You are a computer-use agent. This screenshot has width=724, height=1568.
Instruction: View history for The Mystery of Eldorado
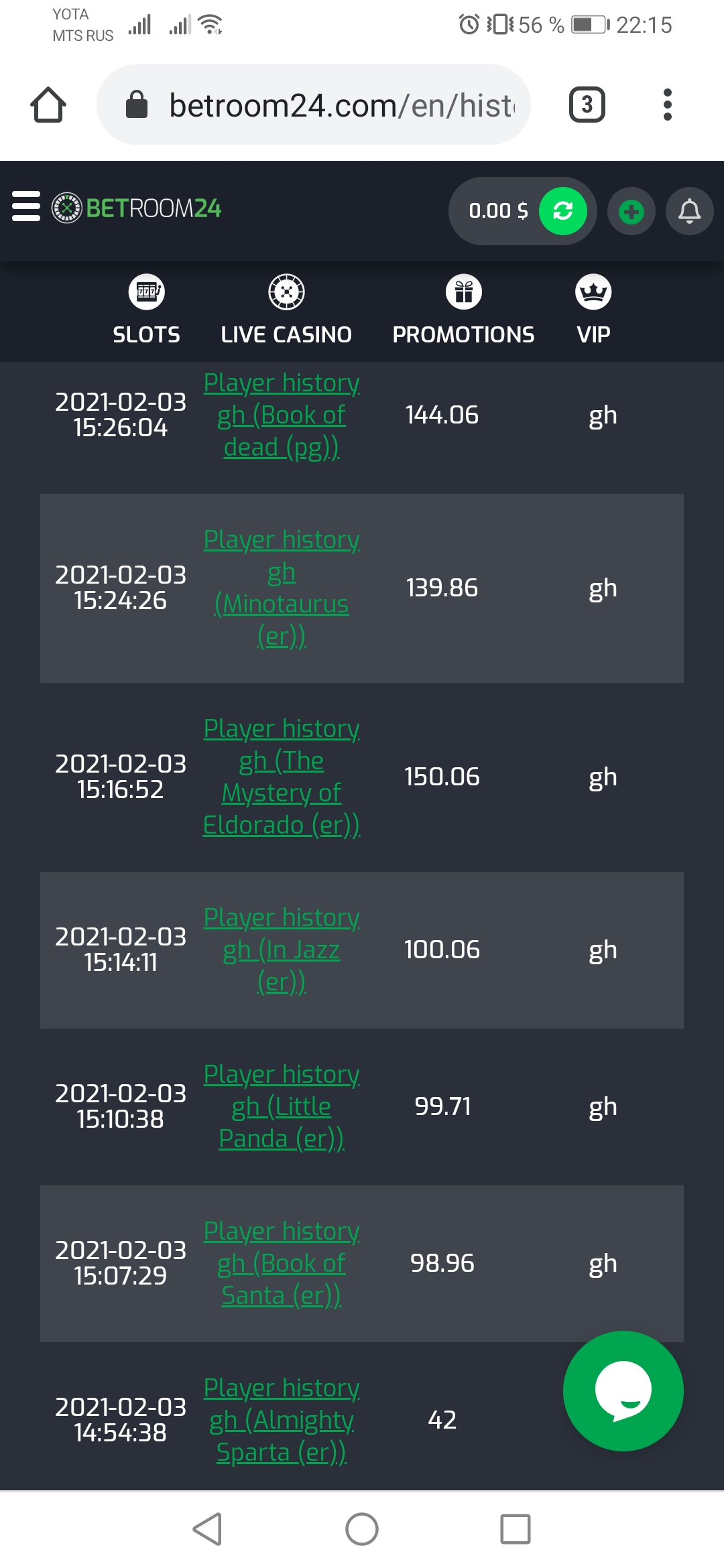coord(282,777)
